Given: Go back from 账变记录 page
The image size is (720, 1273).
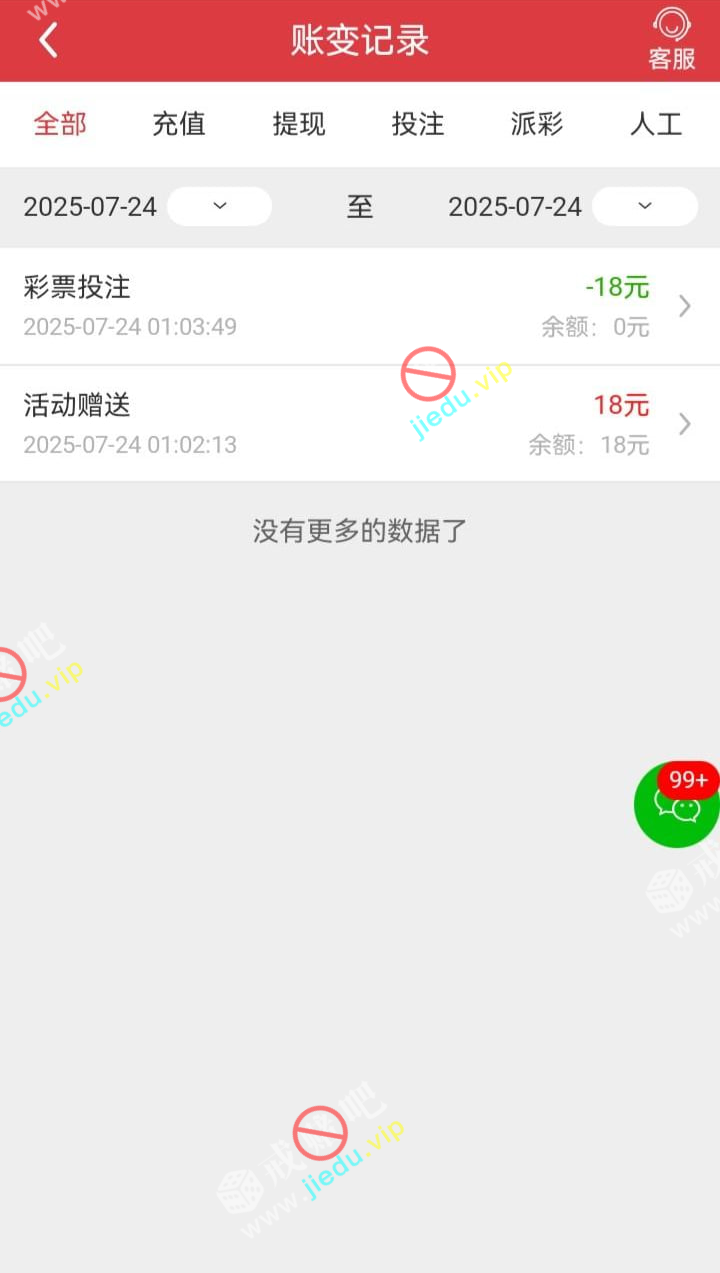Looking at the screenshot, I should [x=48, y=40].
